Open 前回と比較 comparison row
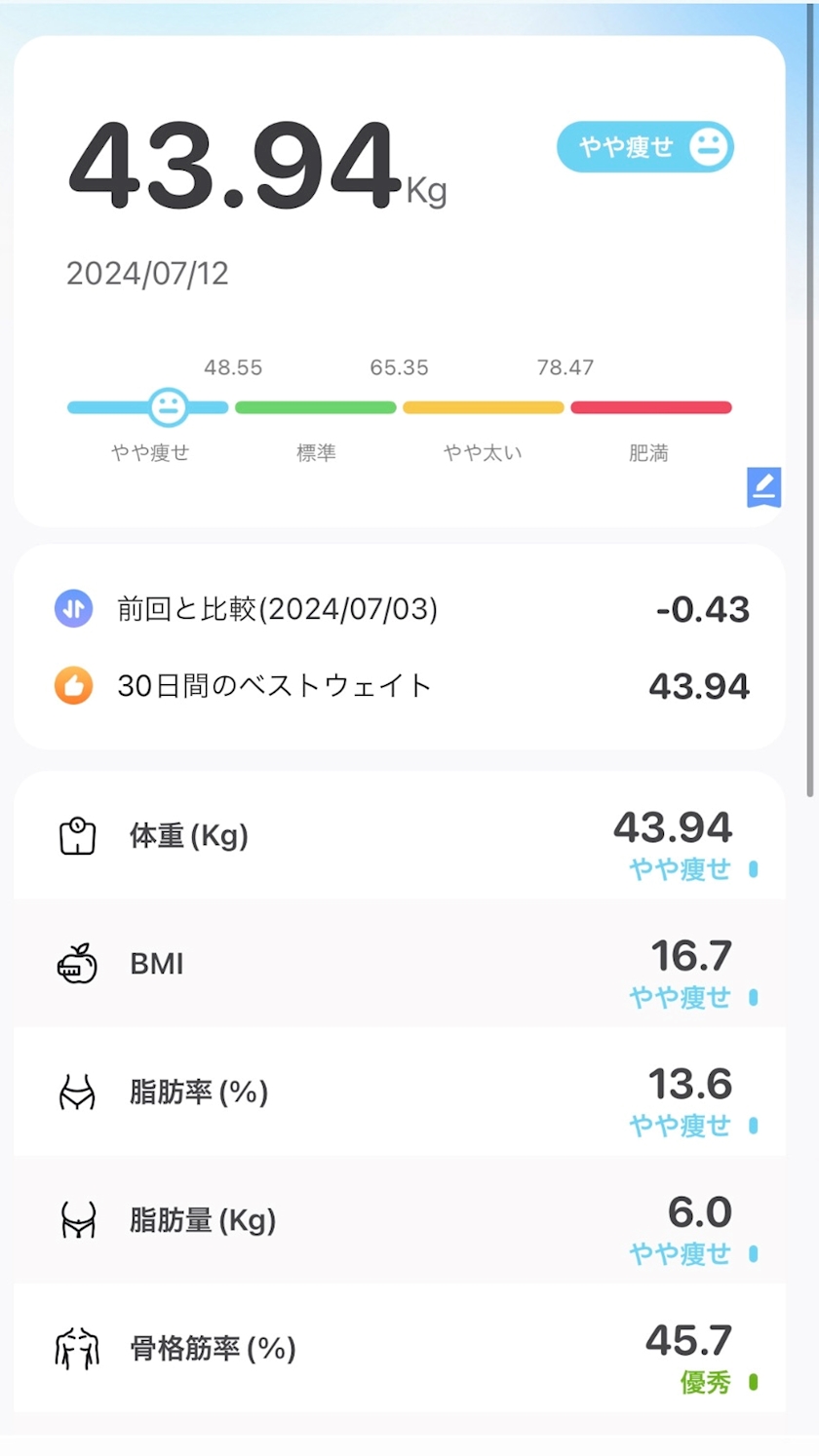819x1456 pixels. coord(400,610)
